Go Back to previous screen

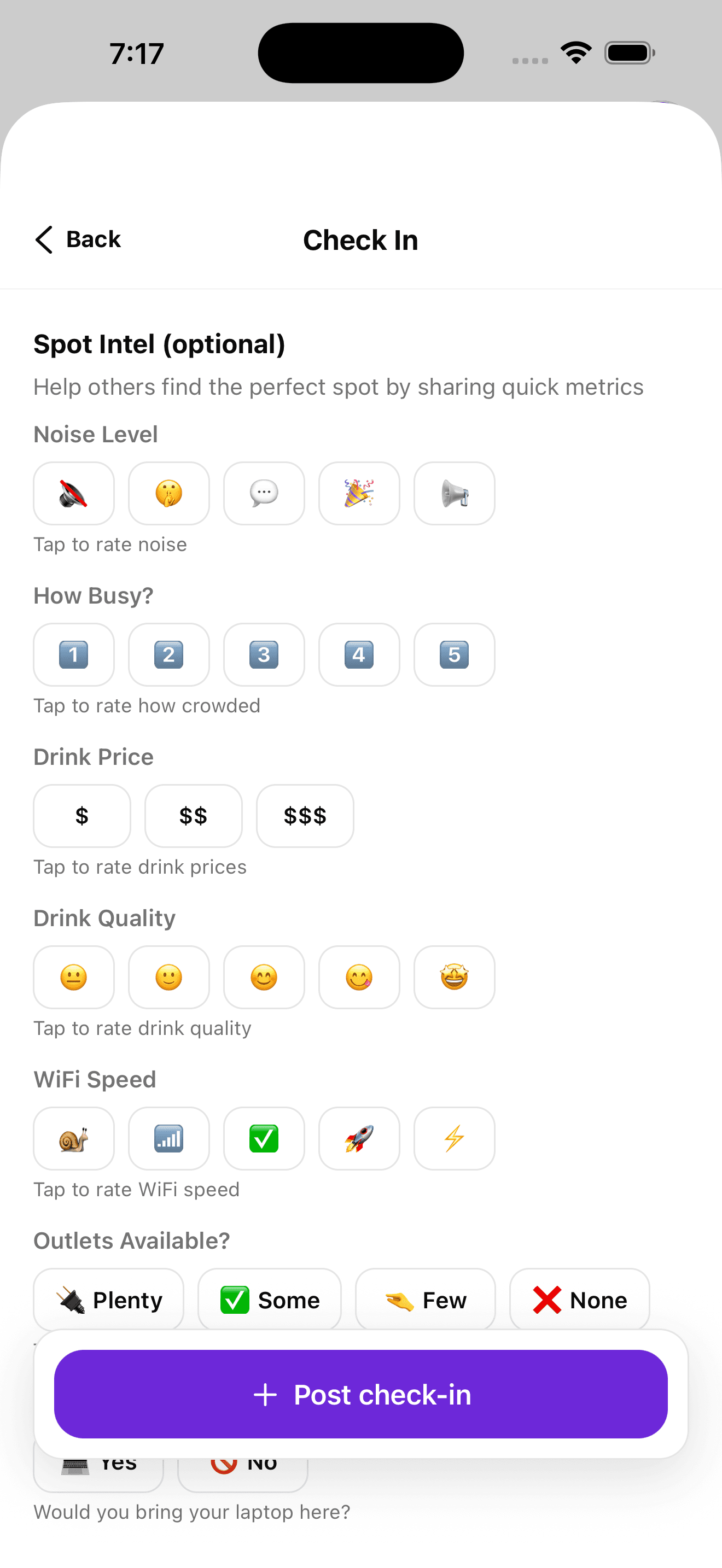tap(77, 239)
